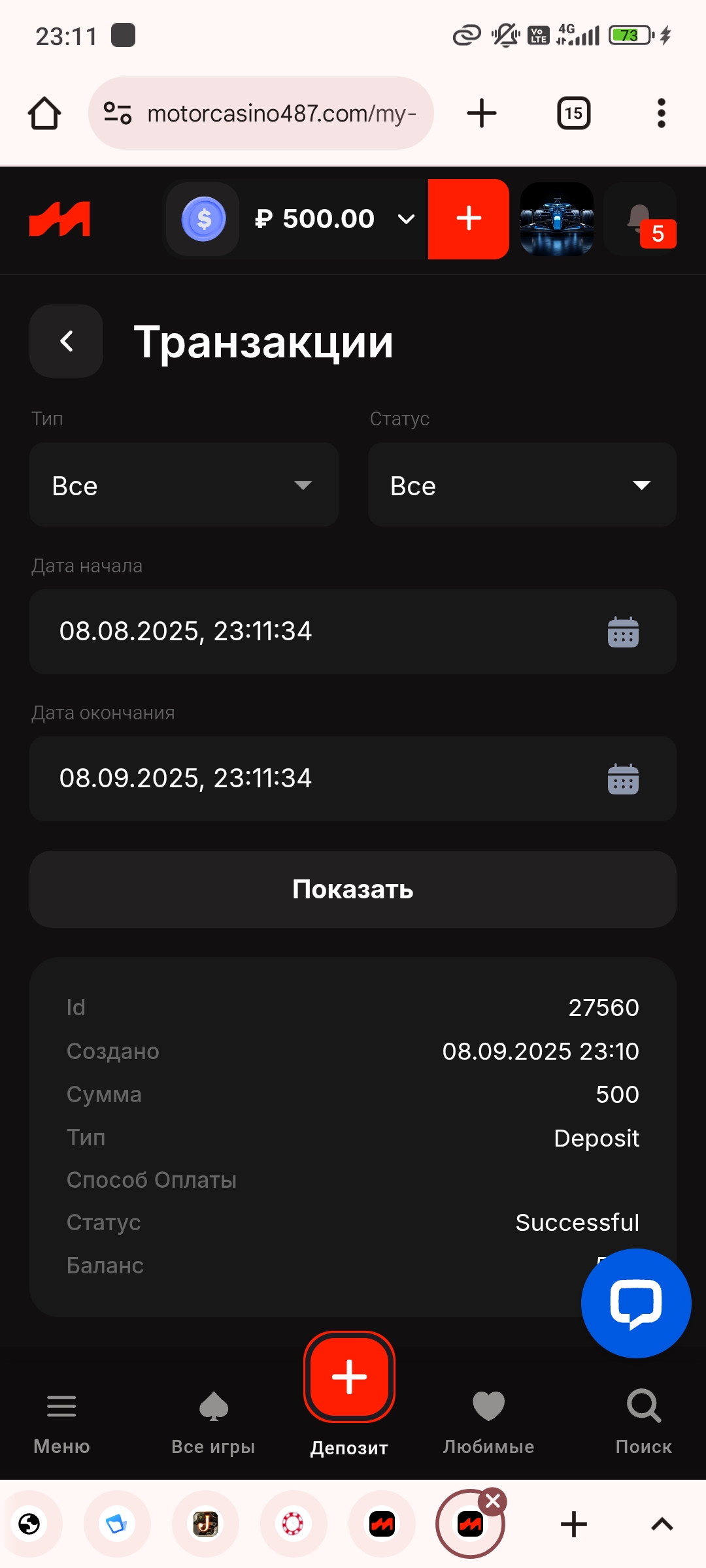This screenshot has height=1568, width=706.
Task: Open the Статус filter dropdown
Action: click(522, 485)
